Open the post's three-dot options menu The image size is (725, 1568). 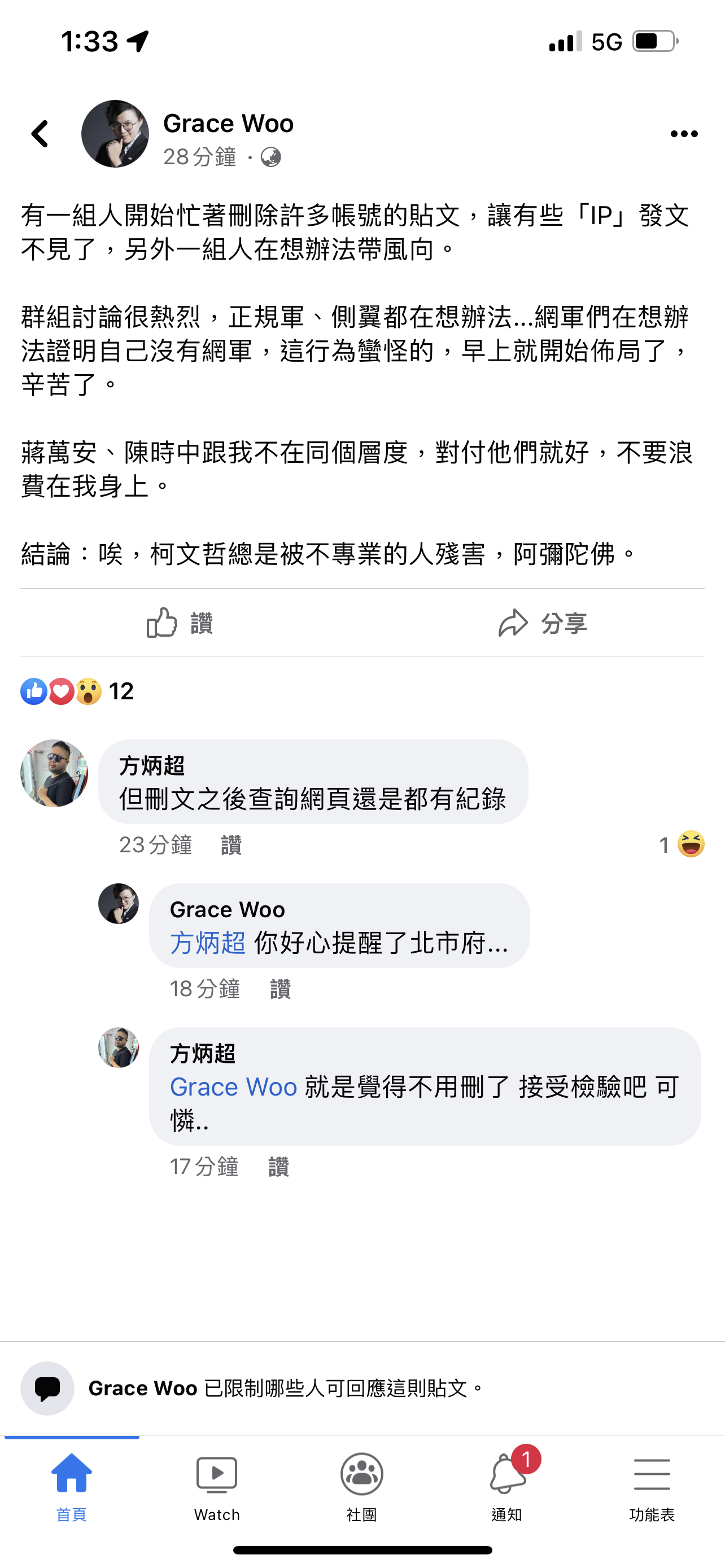point(684,134)
